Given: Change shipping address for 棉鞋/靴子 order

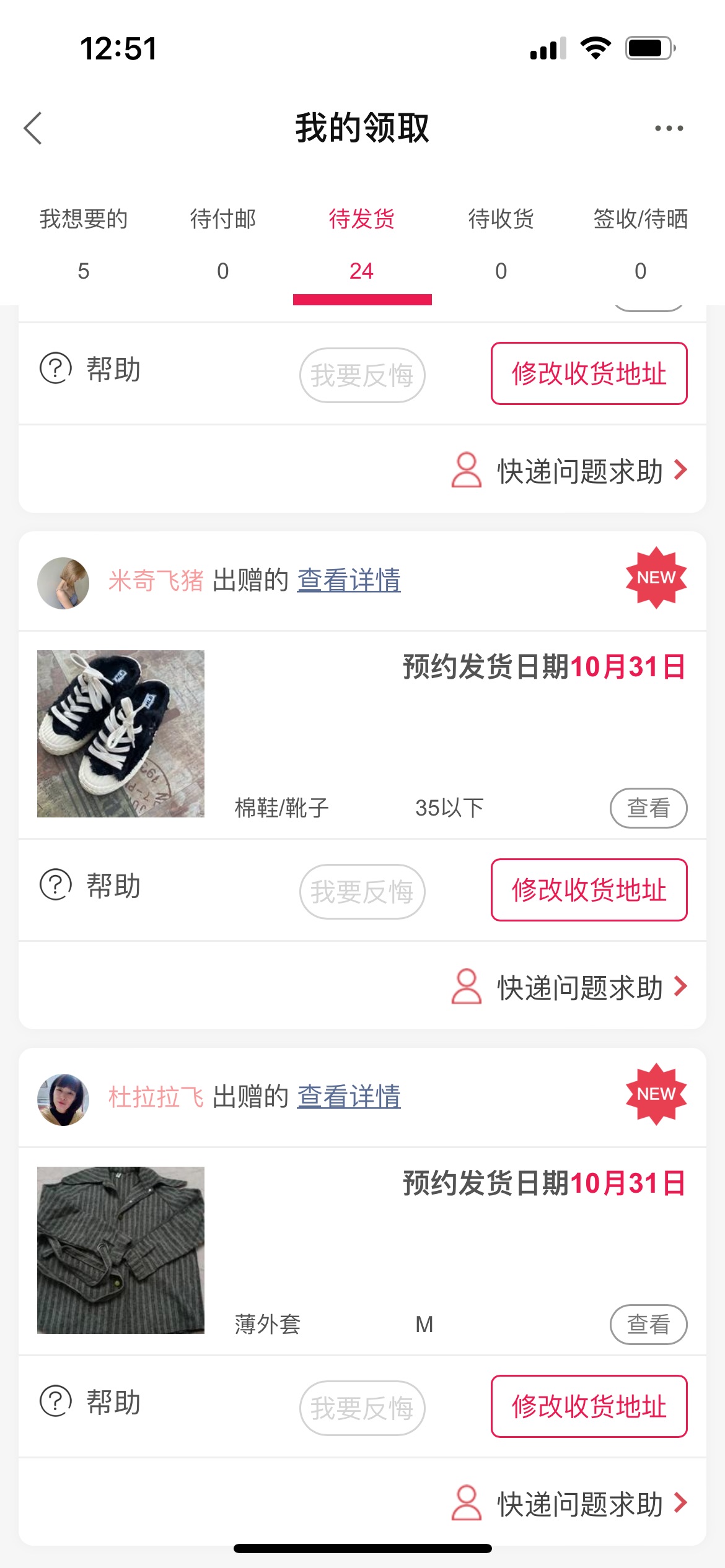Looking at the screenshot, I should pos(589,890).
